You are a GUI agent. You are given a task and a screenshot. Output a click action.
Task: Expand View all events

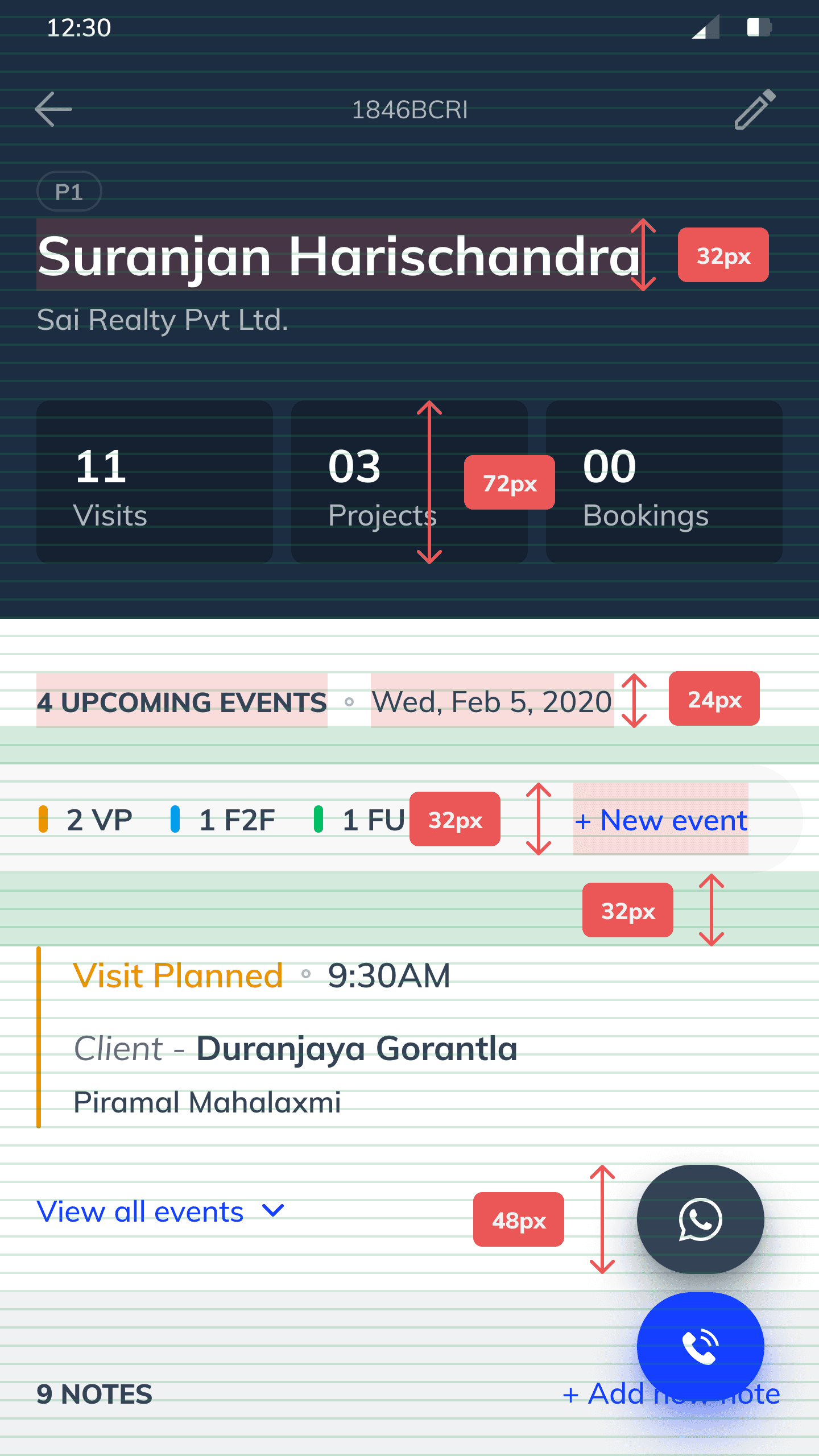tap(160, 1211)
